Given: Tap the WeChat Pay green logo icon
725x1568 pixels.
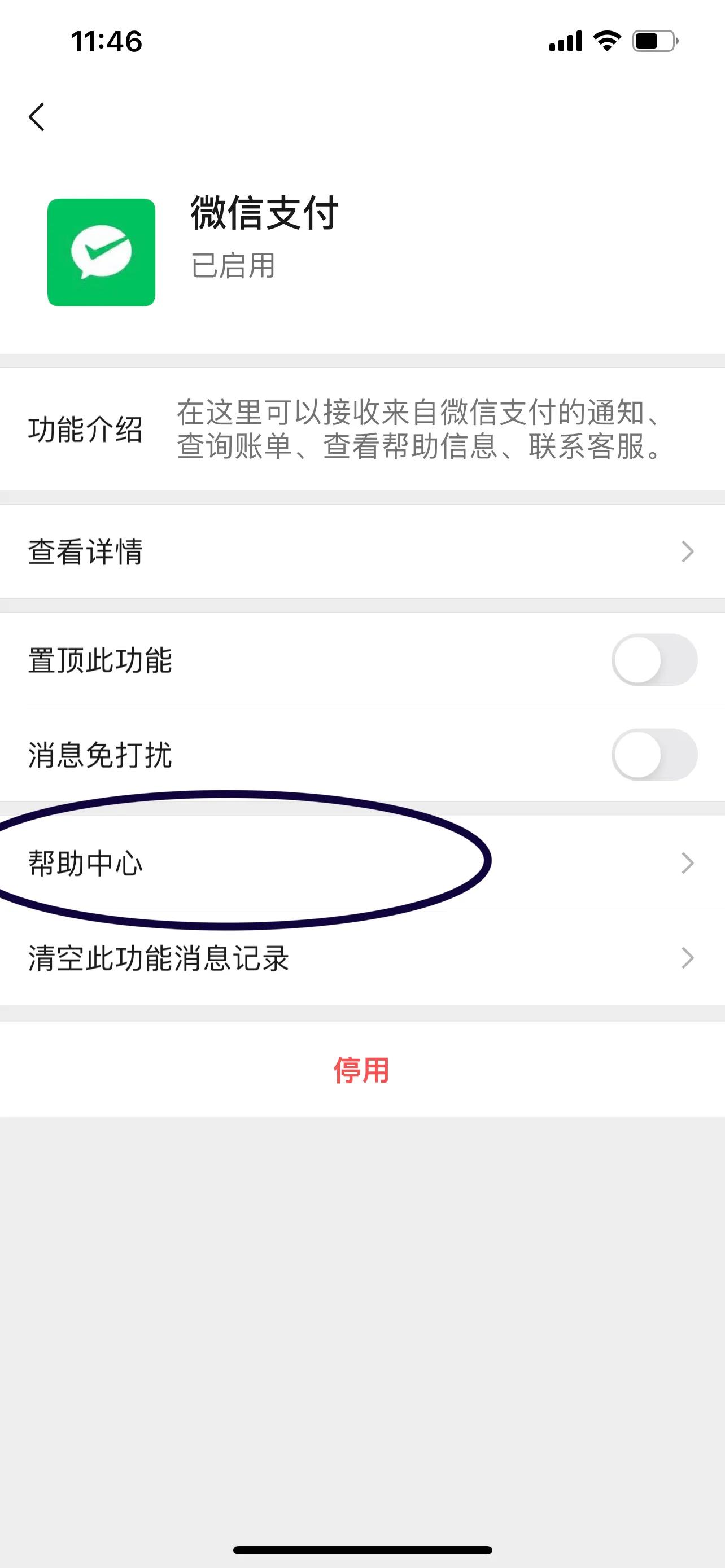Looking at the screenshot, I should click(x=101, y=251).
